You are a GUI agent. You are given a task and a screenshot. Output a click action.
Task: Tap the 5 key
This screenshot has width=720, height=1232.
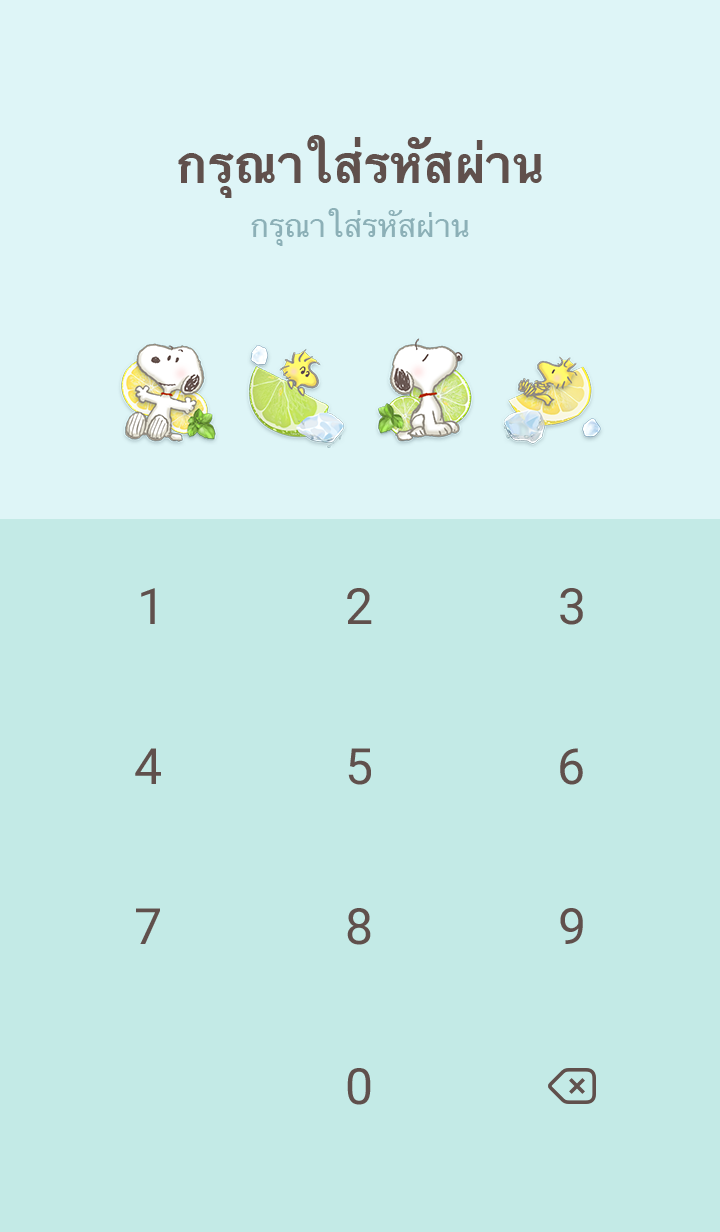click(x=359, y=767)
